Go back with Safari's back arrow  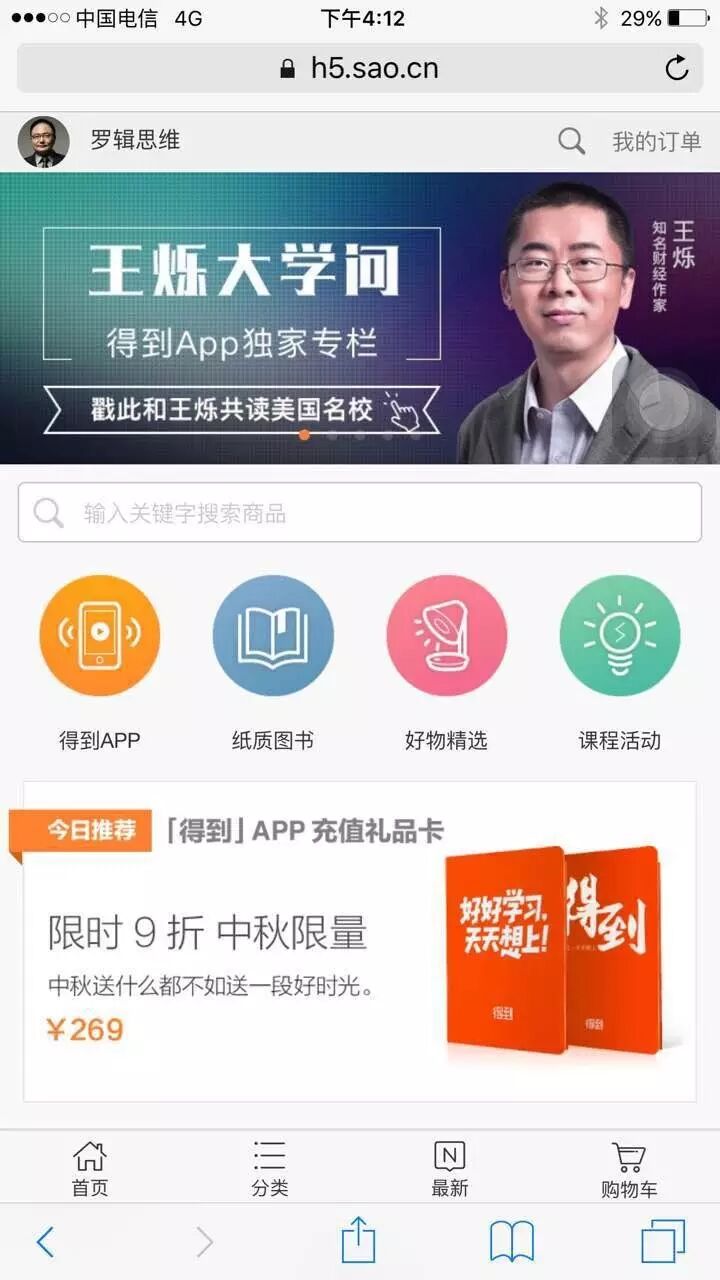pyautogui.click(x=45, y=1242)
